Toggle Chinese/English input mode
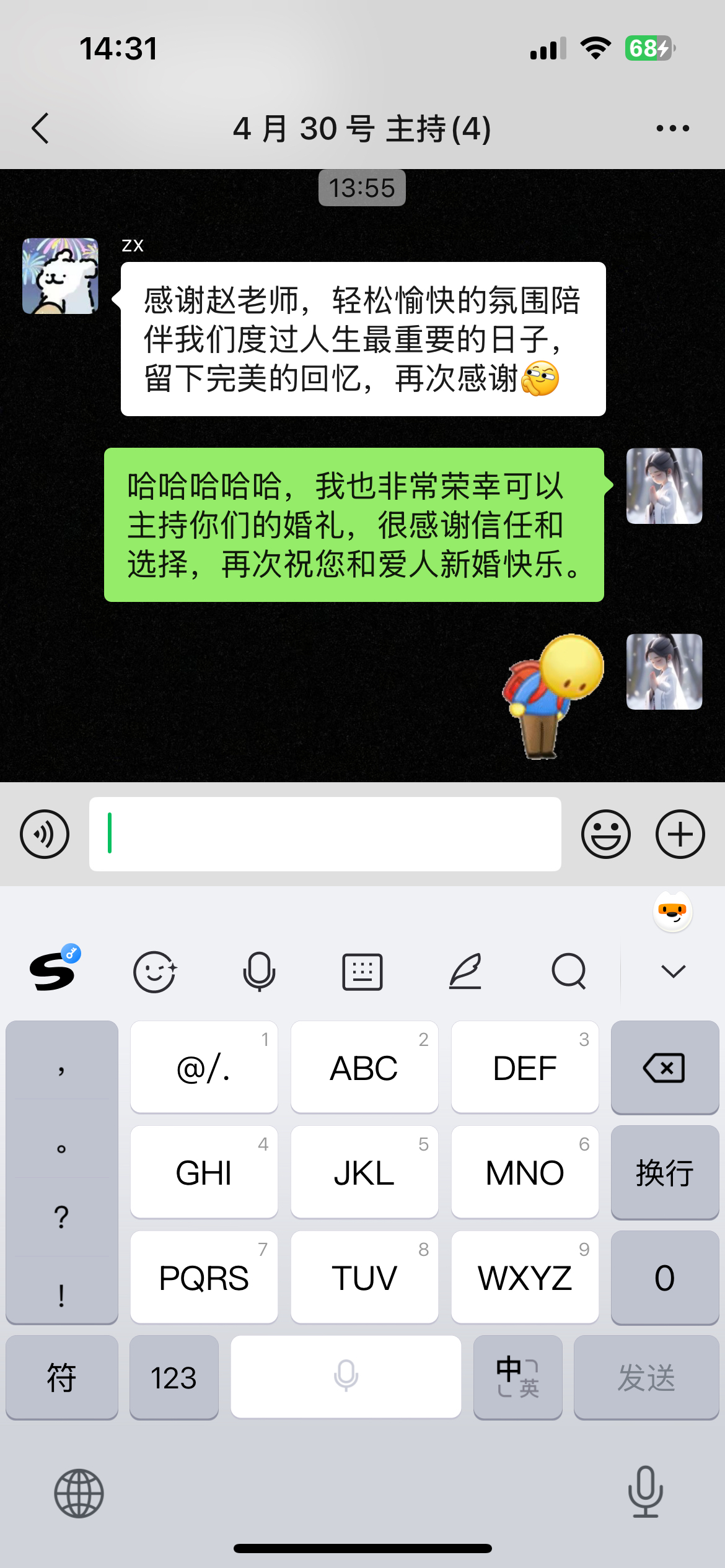 pos(518,1377)
